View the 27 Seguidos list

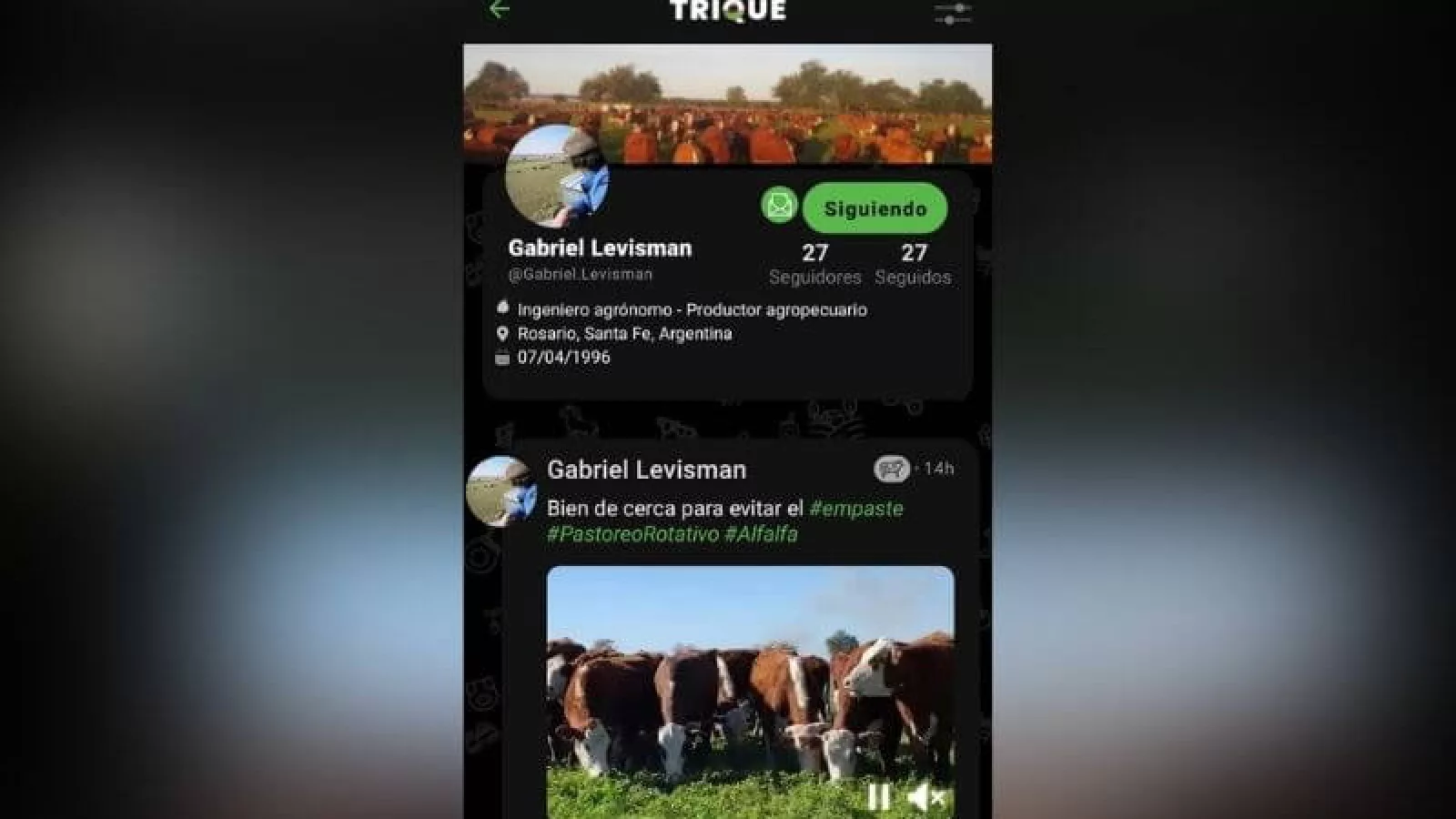(x=913, y=264)
